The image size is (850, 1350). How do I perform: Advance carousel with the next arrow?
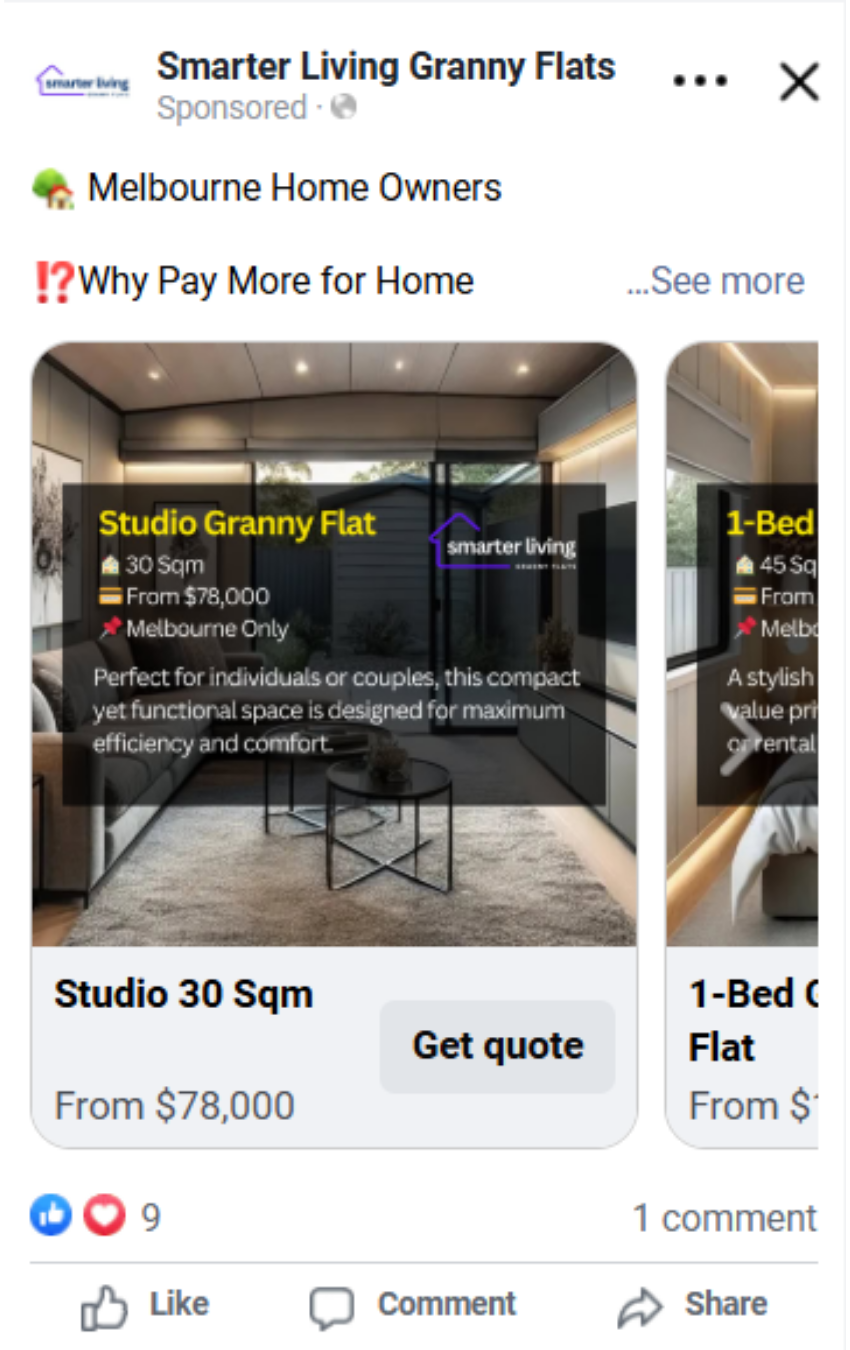[740, 740]
